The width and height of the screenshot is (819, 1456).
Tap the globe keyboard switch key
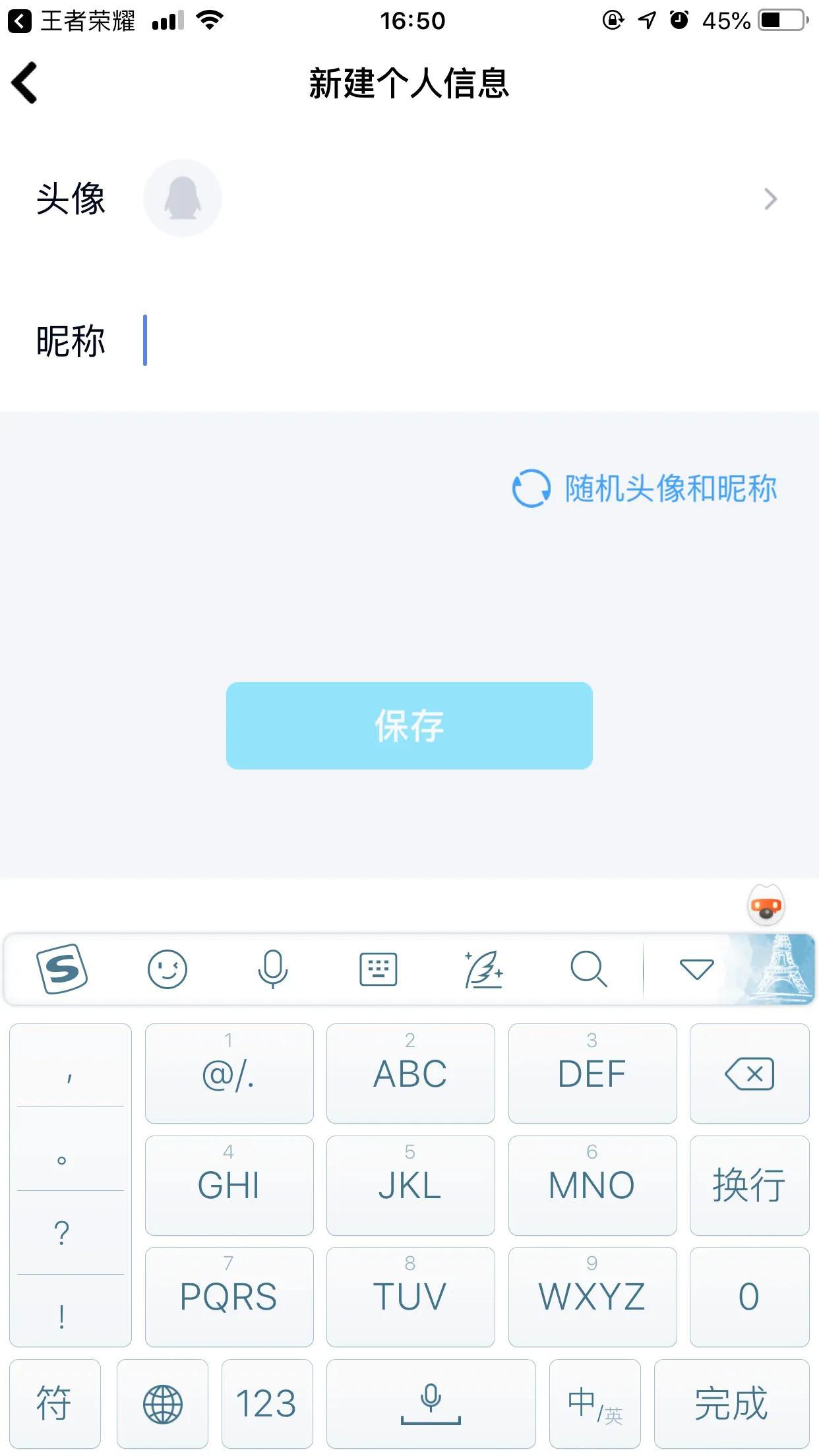(x=162, y=1403)
